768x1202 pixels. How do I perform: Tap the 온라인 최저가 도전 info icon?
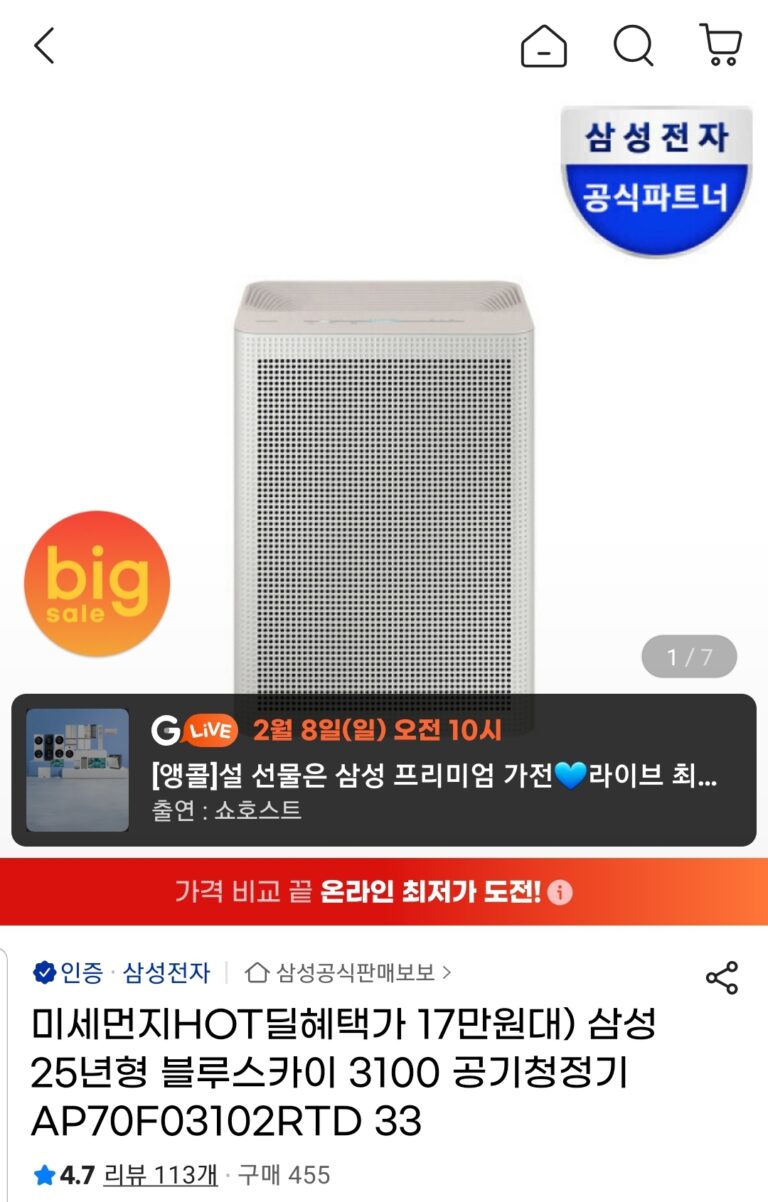point(560,892)
